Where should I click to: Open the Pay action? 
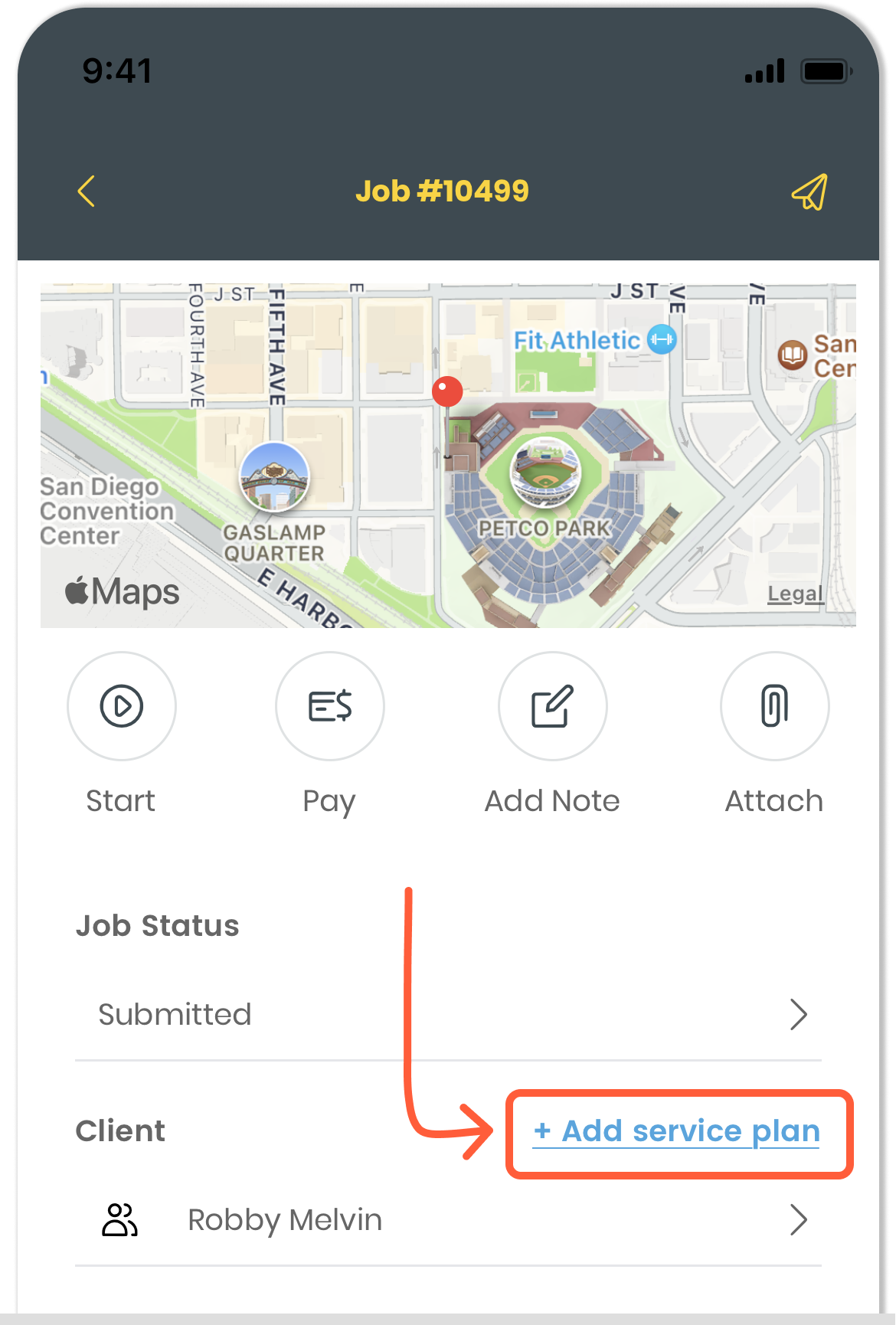point(330,706)
